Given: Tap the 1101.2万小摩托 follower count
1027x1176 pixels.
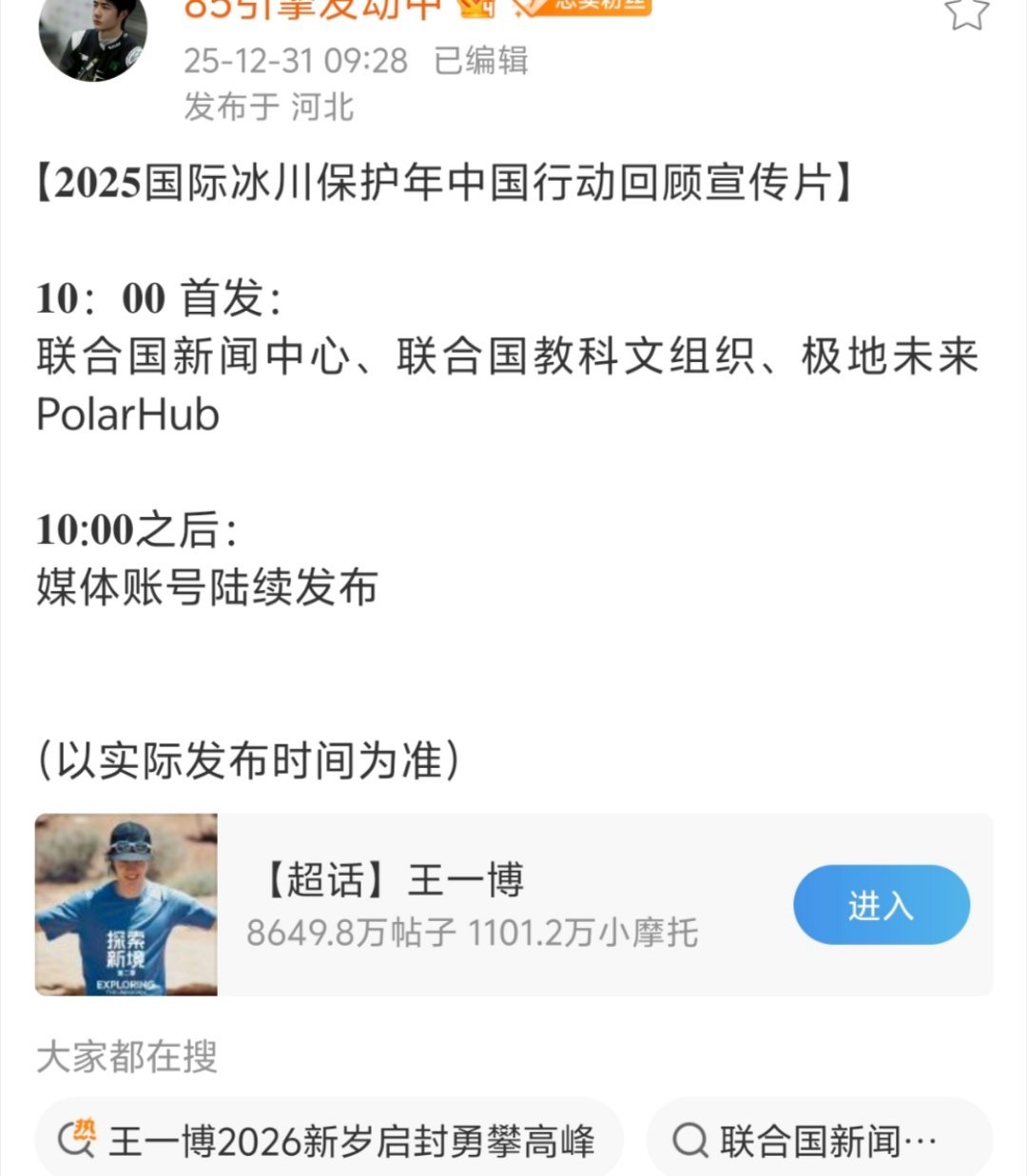Looking at the screenshot, I should point(585,935).
